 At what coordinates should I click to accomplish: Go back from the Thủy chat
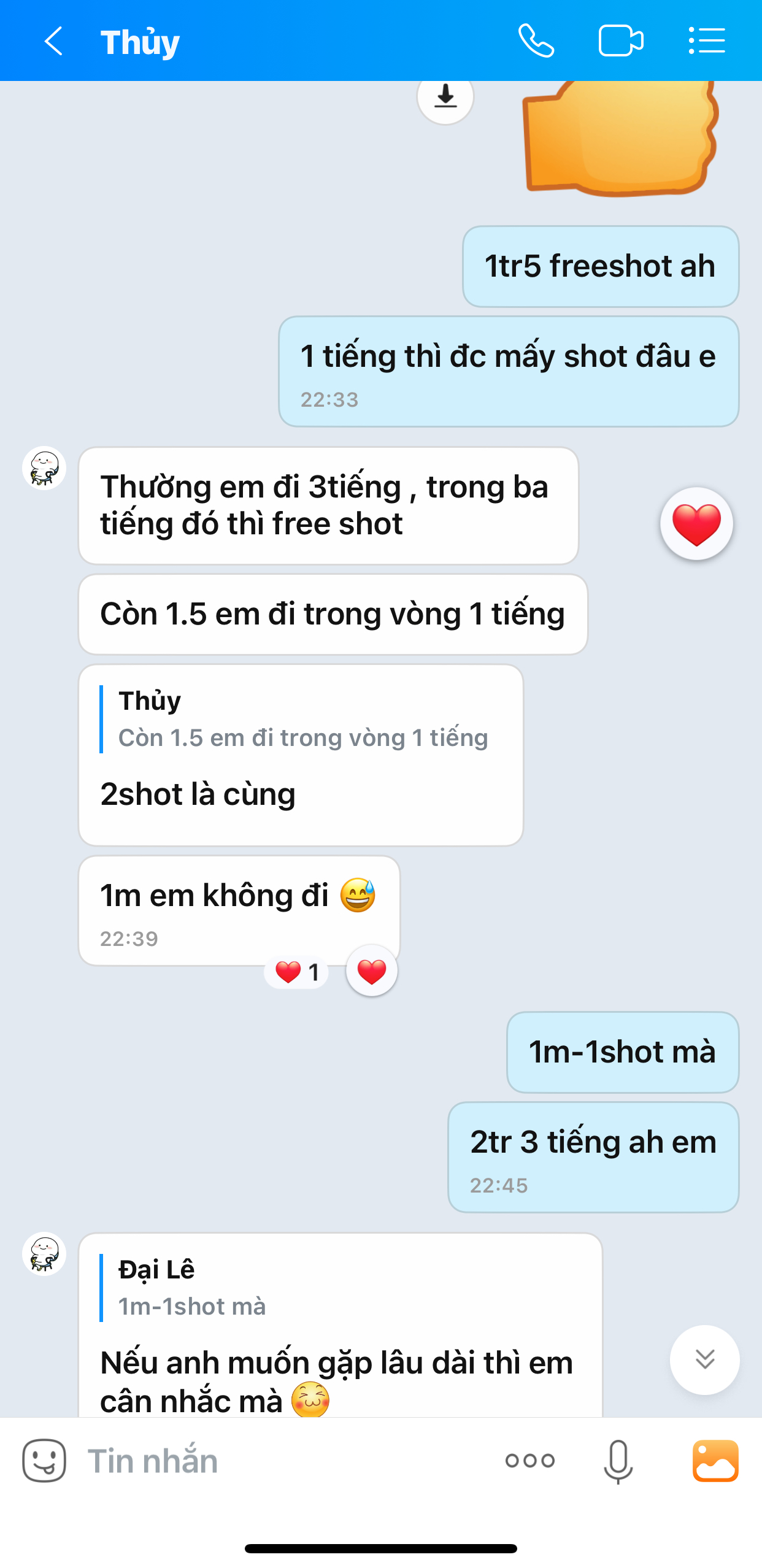click(x=54, y=42)
